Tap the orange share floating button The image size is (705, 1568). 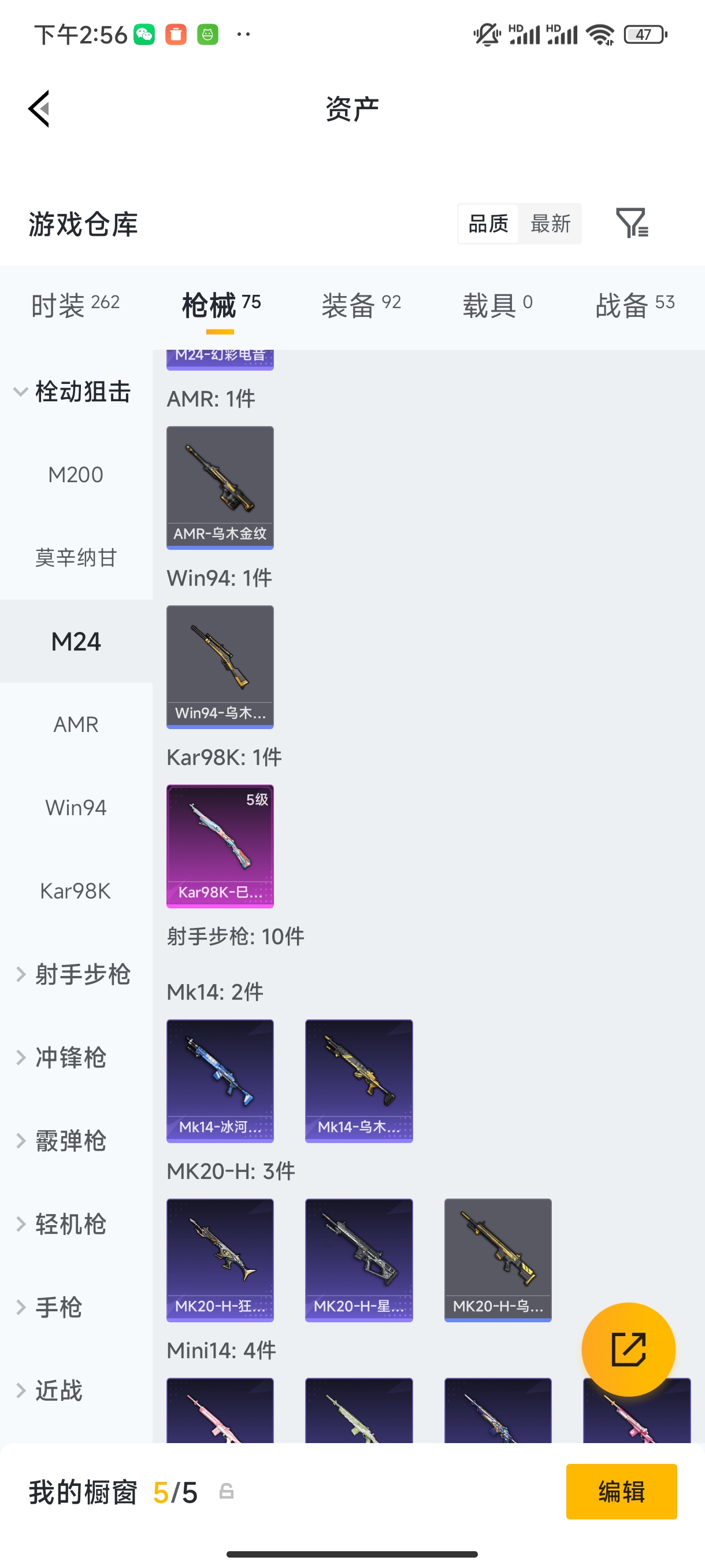click(x=628, y=1349)
